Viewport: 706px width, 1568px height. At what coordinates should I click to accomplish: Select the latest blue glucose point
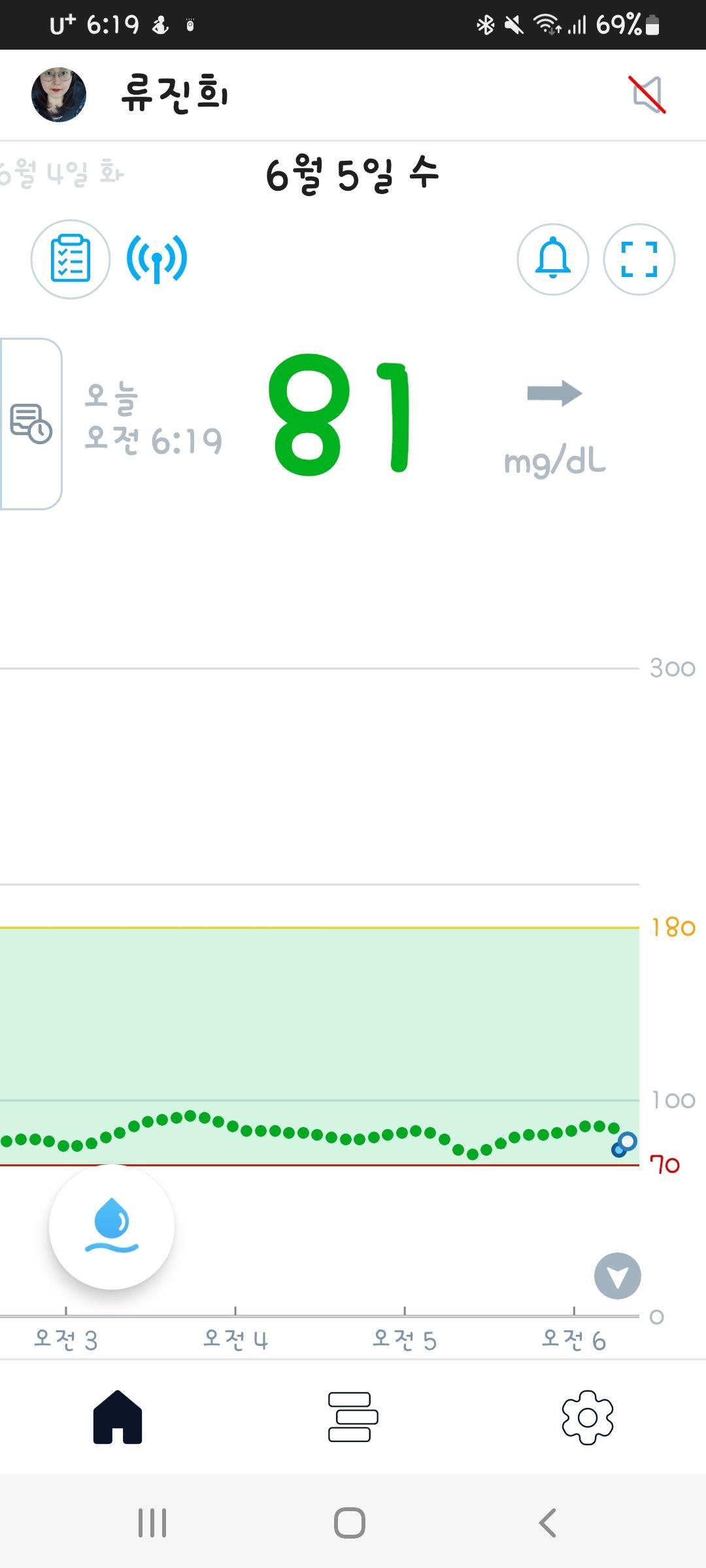(x=624, y=1144)
